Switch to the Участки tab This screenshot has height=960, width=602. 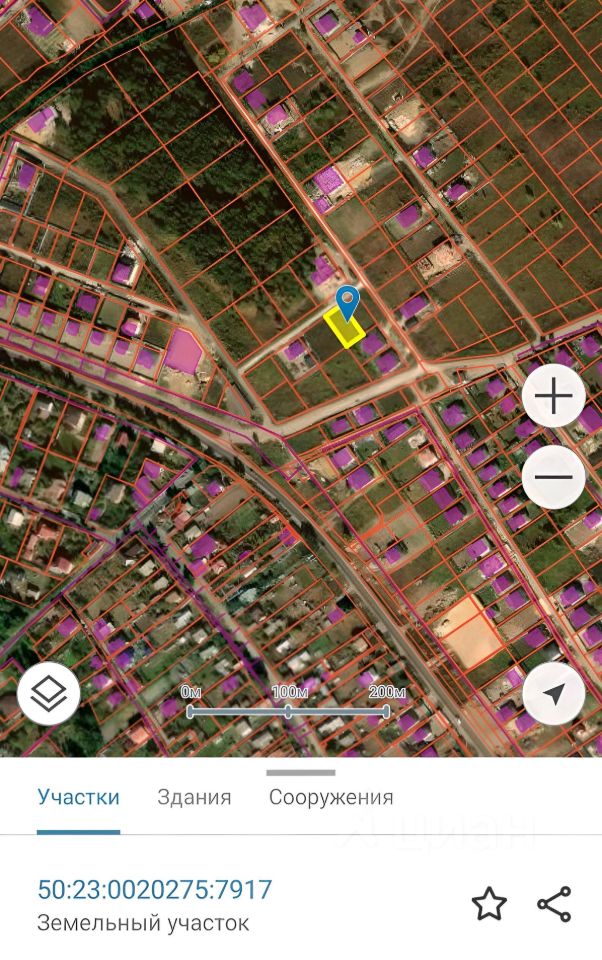(x=78, y=797)
